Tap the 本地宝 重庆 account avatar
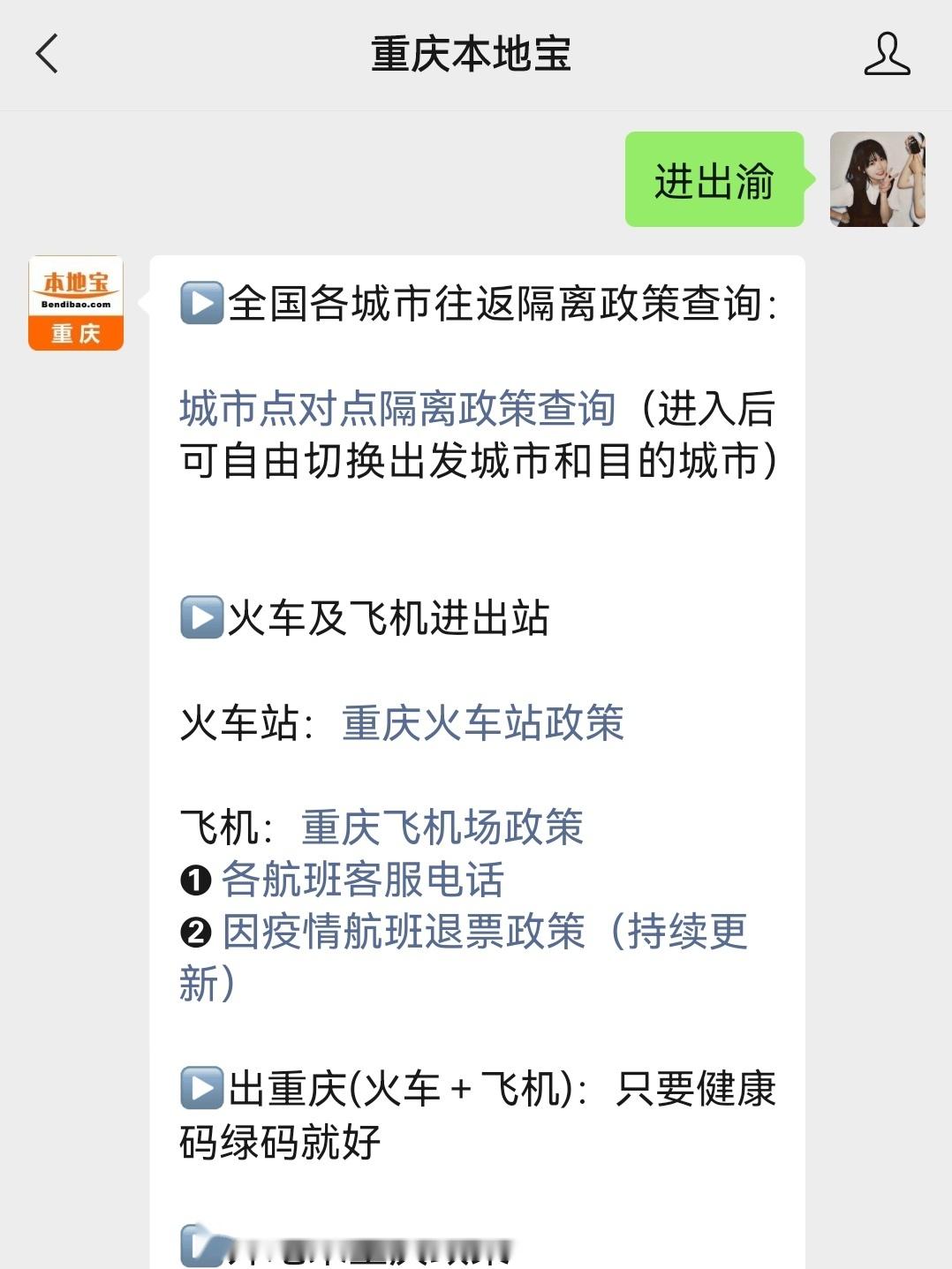Screen dimensions: 952x1269 click(76, 303)
